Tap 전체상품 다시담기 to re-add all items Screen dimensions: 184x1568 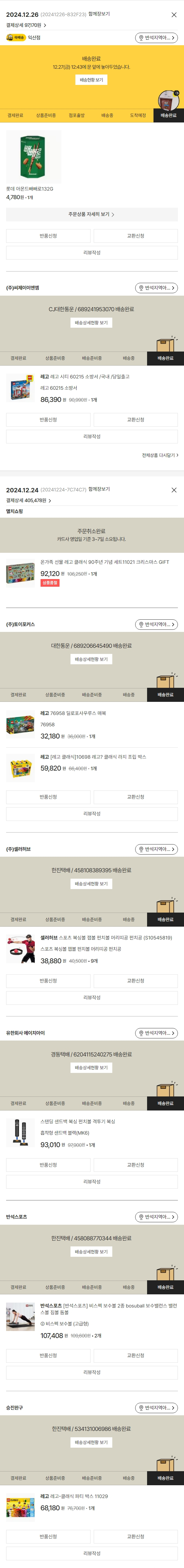click(x=160, y=455)
